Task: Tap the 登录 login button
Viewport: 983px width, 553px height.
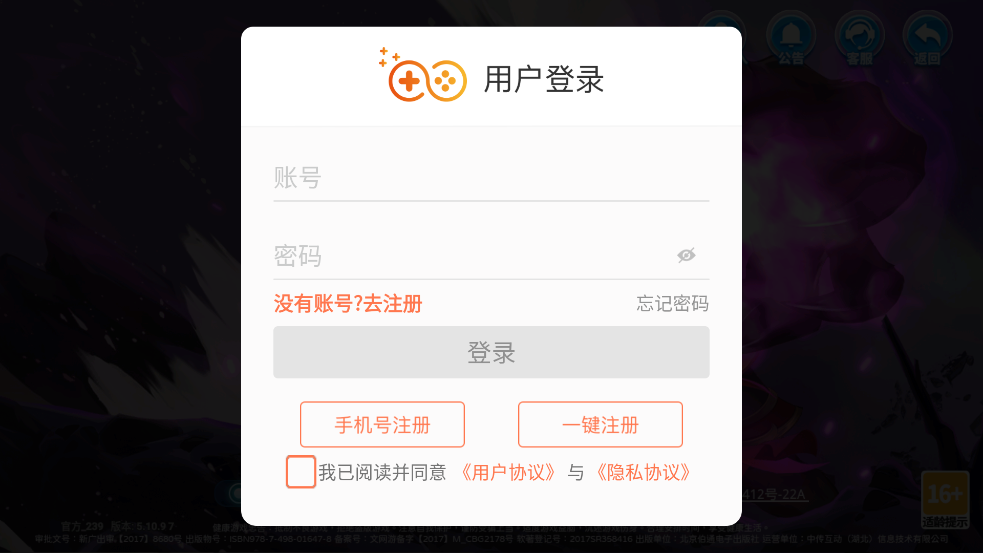Action: pos(491,352)
